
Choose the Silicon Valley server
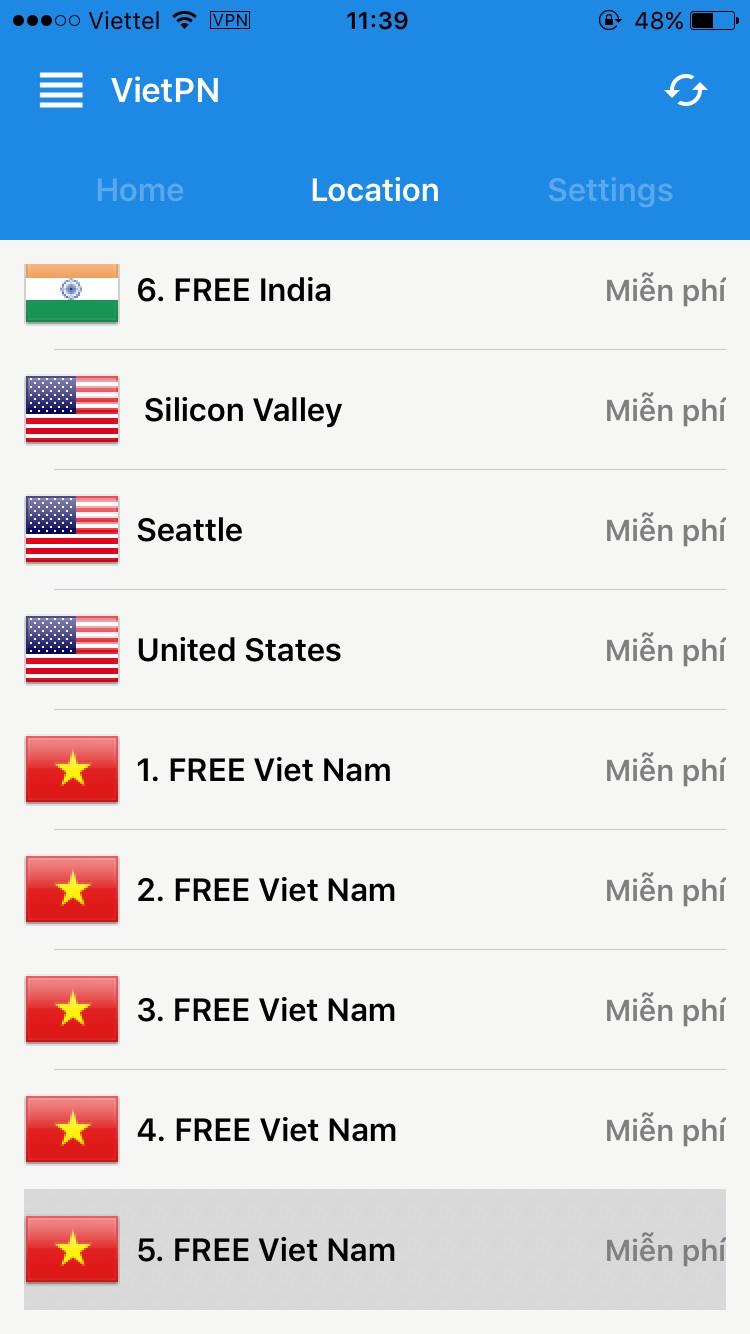click(375, 410)
